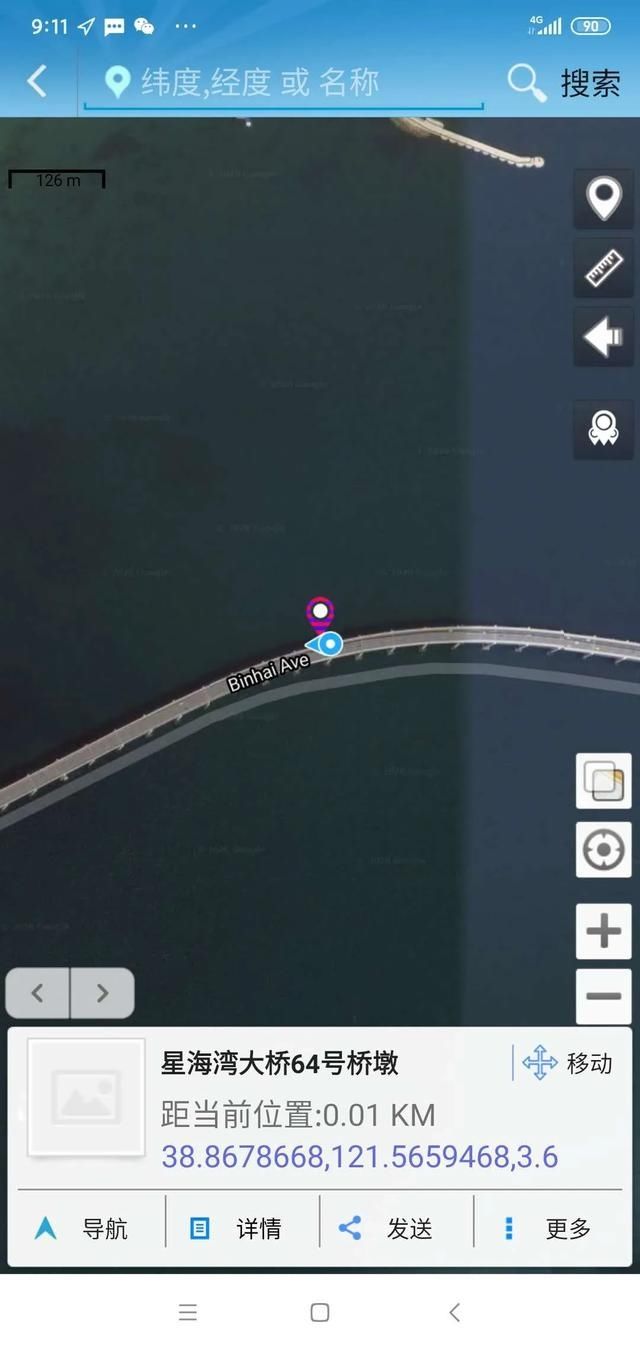Tap the latitude, longitude or name search field

coord(285,82)
